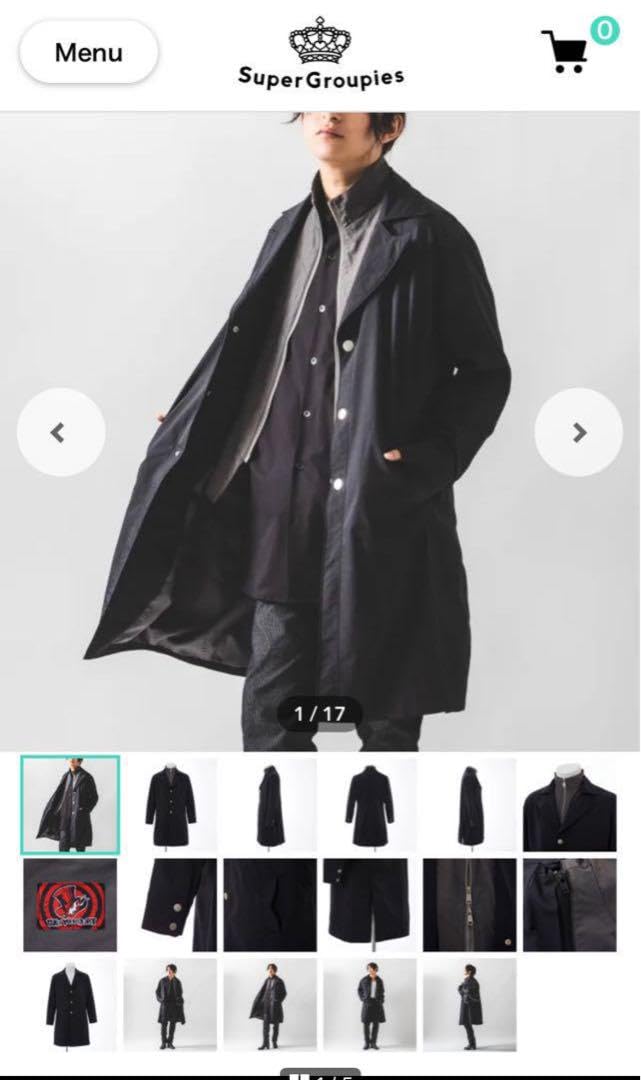
Task: Open the shopping cart
Action: (567, 51)
